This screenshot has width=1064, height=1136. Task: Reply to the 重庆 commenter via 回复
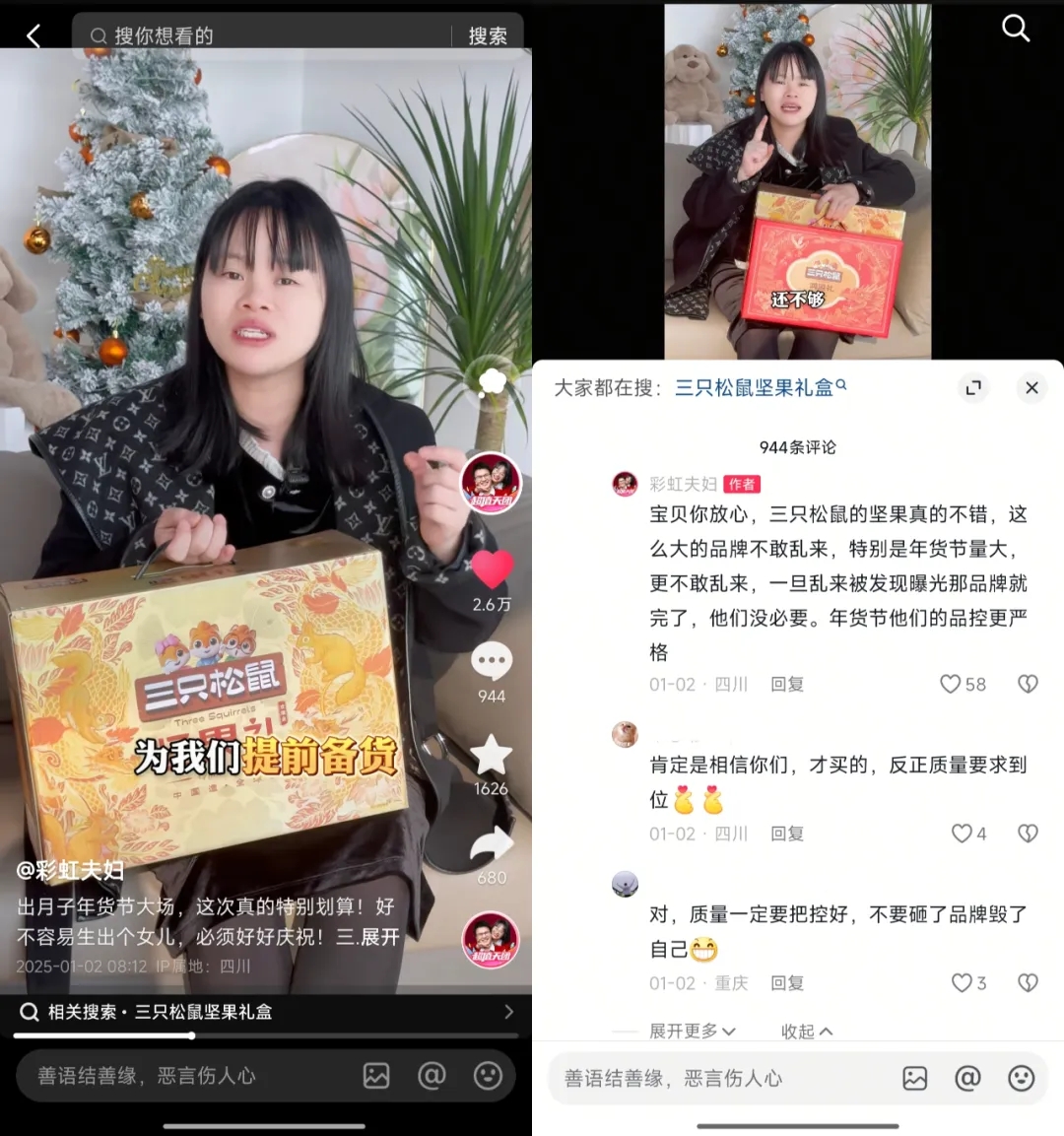(x=786, y=983)
